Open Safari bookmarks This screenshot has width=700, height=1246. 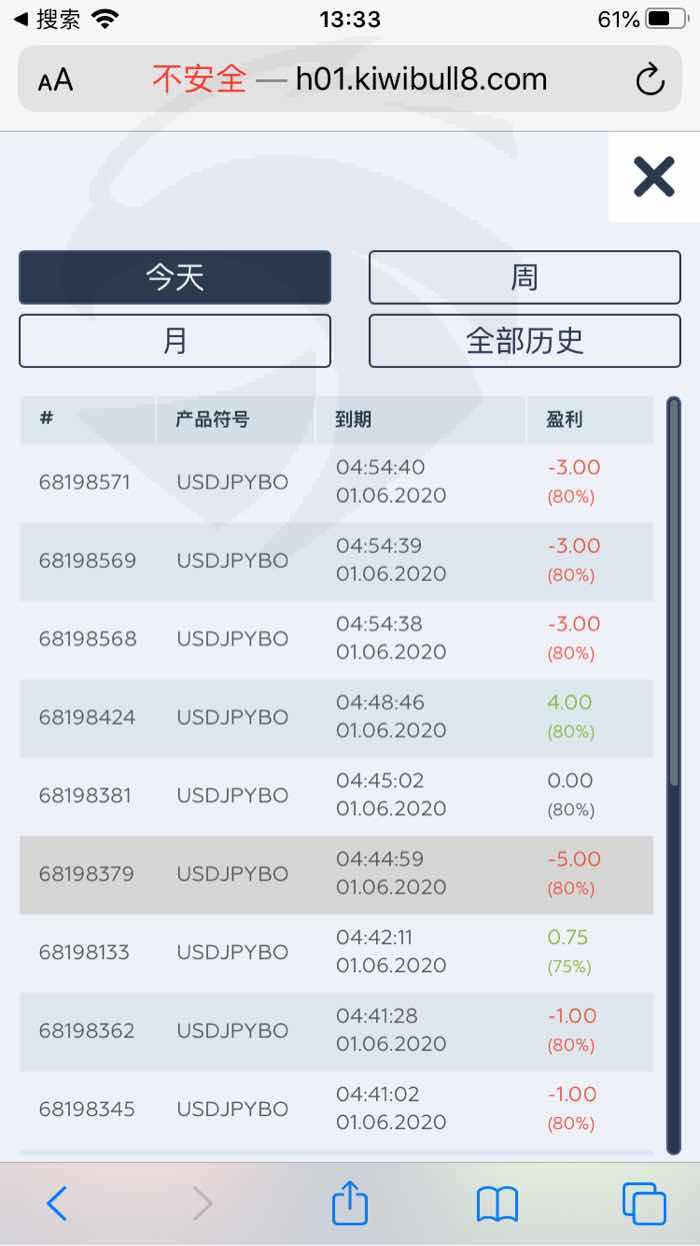click(497, 1204)
